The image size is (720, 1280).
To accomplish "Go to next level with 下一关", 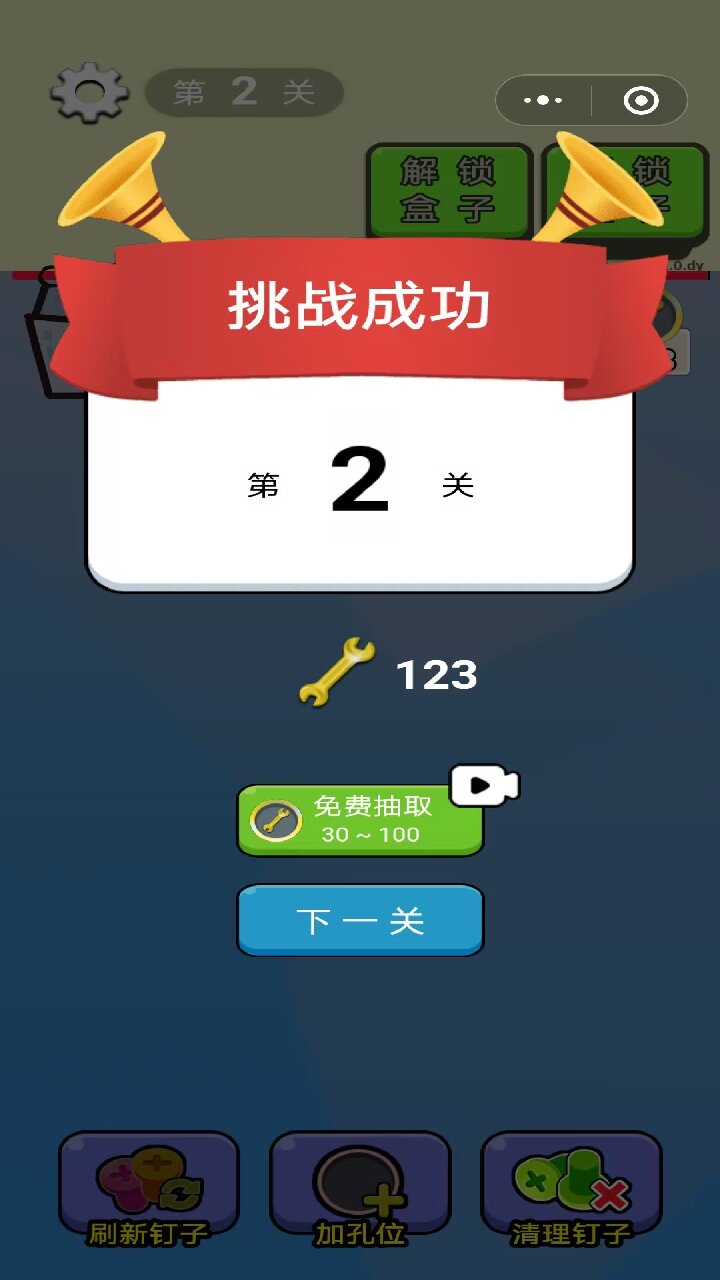I will pyautogui.click(x=360, y=920).
